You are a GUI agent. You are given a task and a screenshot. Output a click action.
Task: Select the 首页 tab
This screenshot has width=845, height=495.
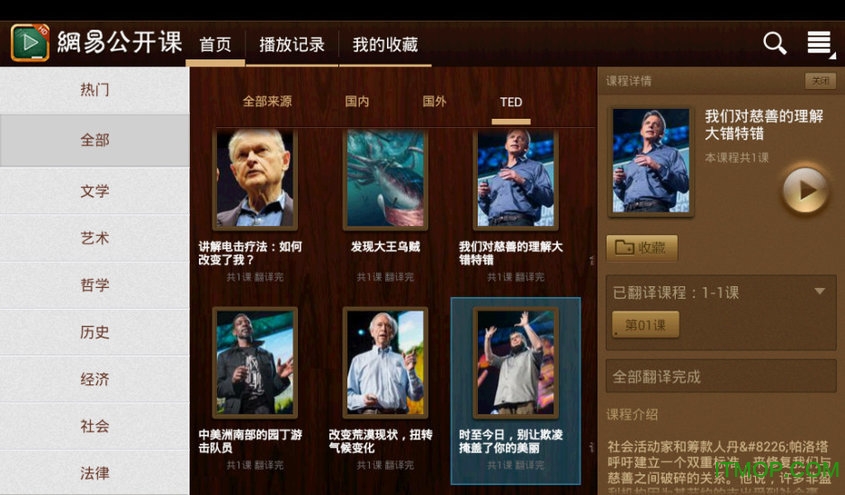pos(215,45)
